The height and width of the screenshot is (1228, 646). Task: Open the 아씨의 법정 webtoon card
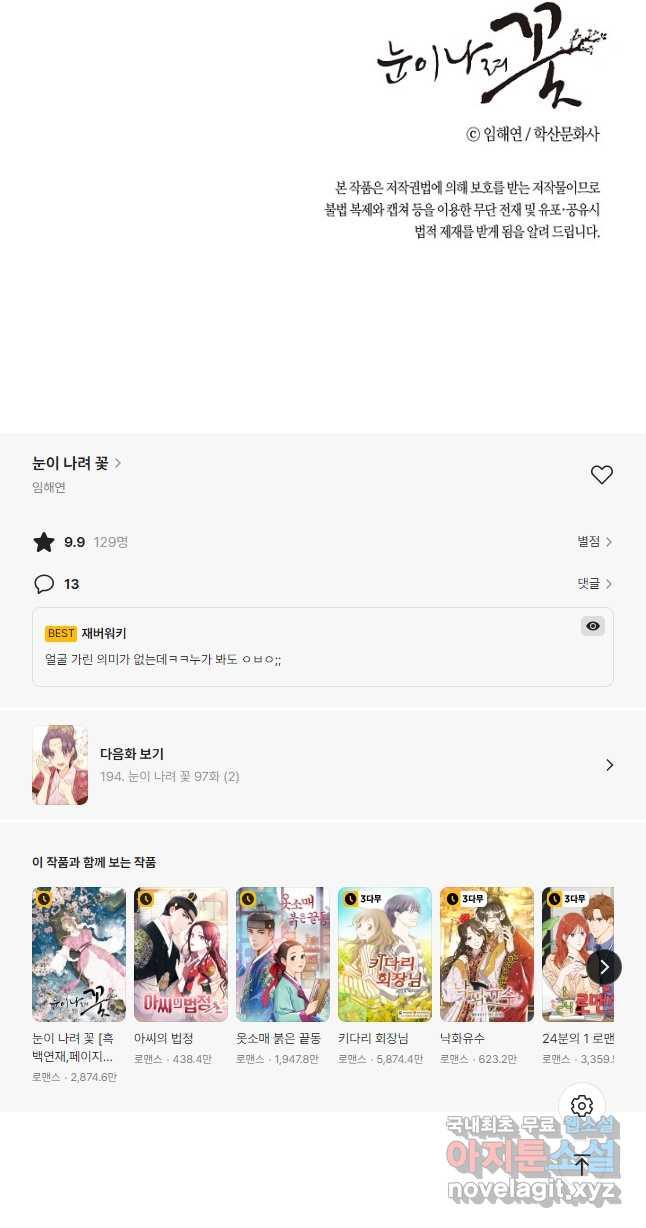point(181,954)
